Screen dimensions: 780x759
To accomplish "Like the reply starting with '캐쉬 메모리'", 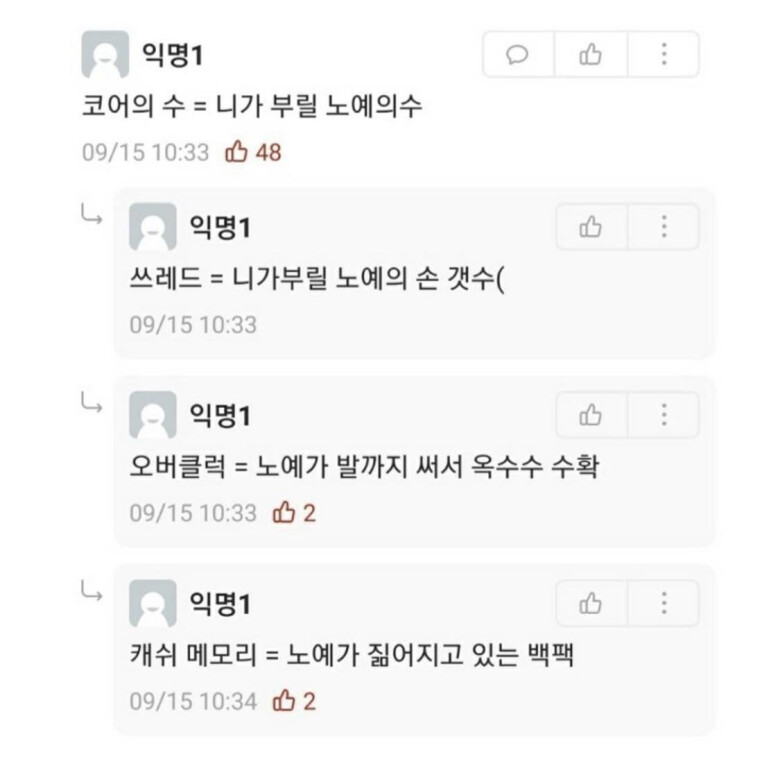I will [591, 603].
